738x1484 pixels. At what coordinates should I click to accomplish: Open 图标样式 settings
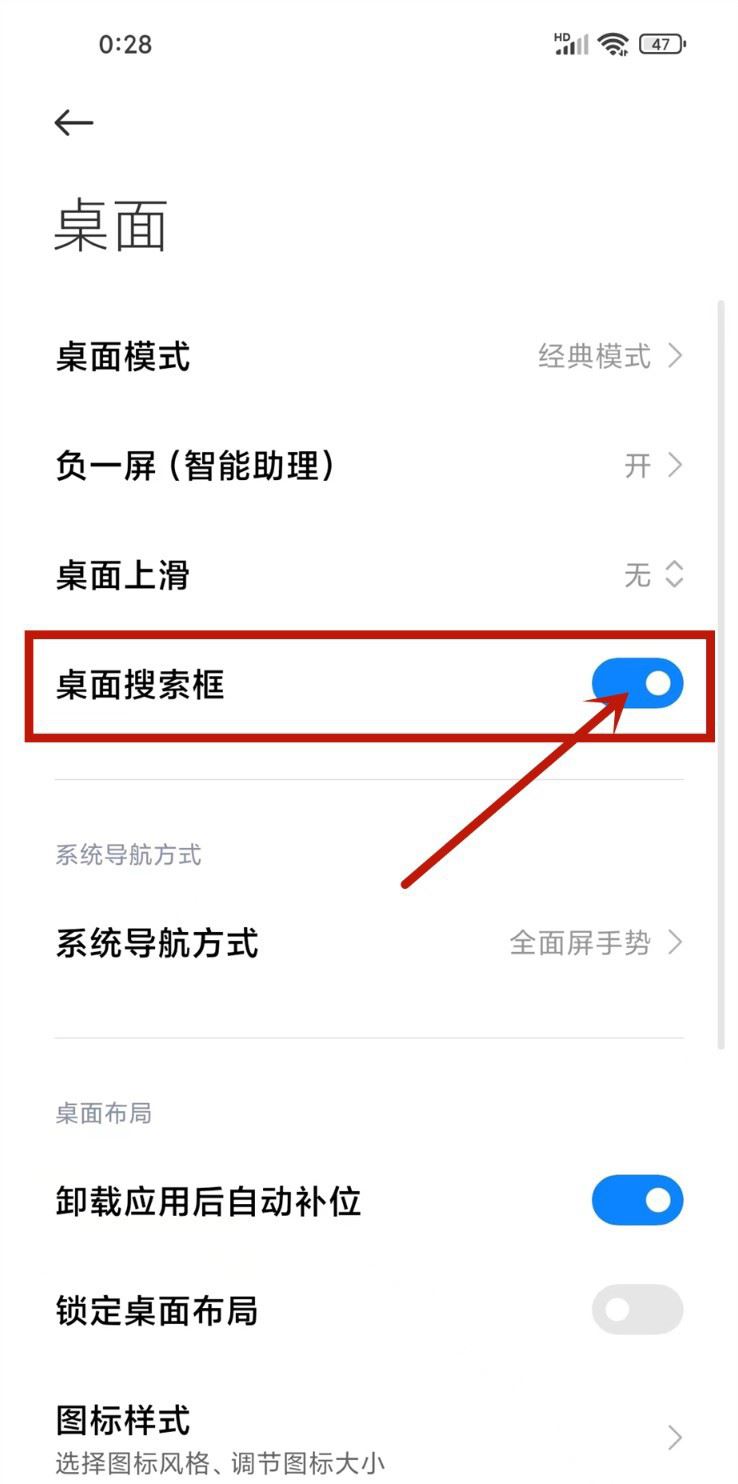[x=369, y=1437]
